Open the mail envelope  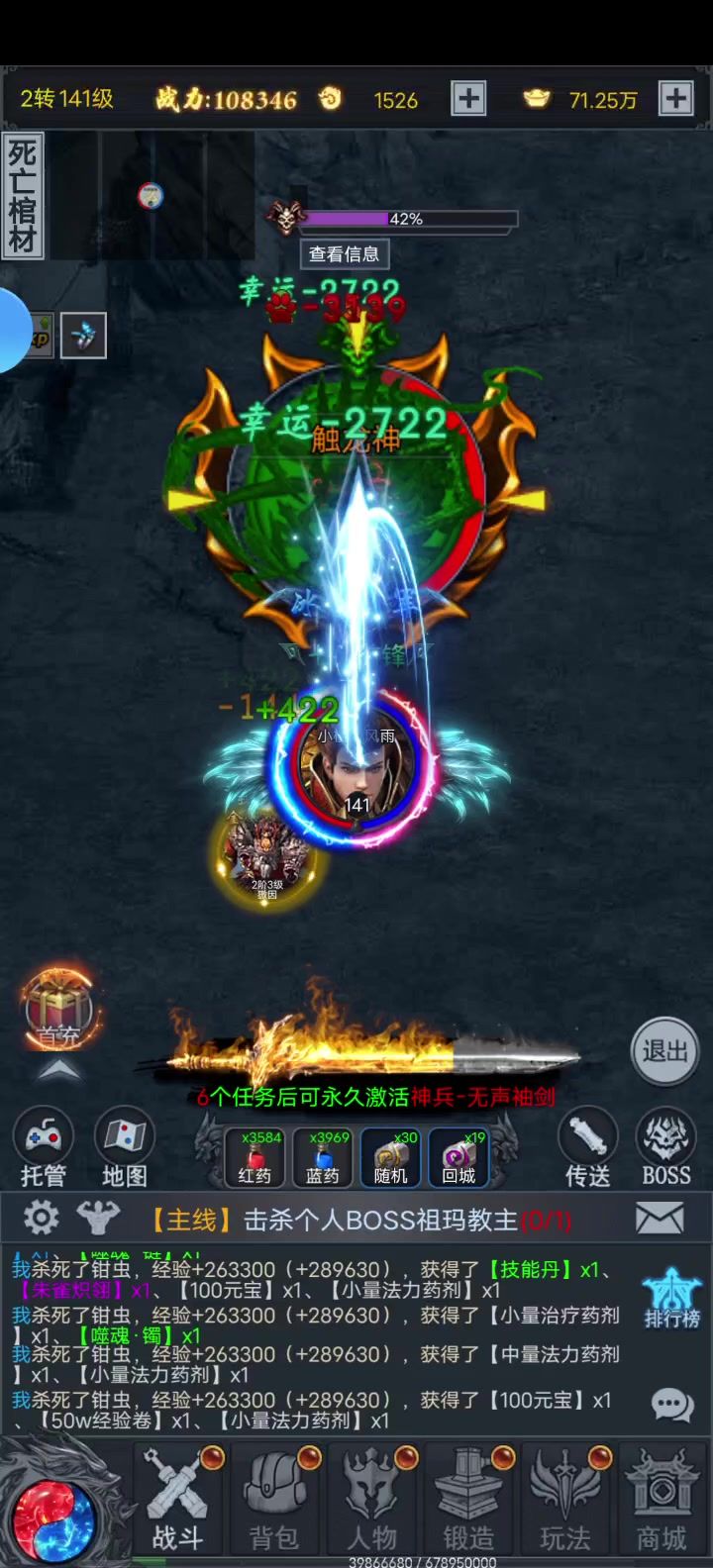[660, 1219]
